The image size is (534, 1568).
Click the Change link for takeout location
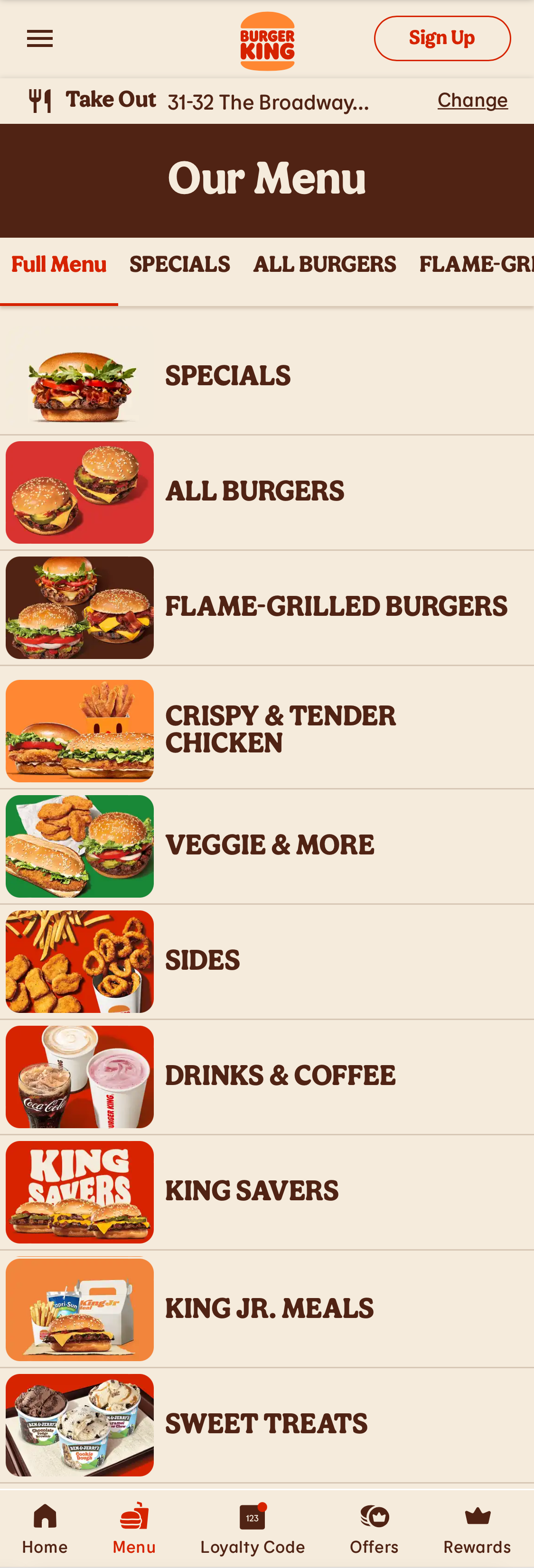[x=472, y=100]
